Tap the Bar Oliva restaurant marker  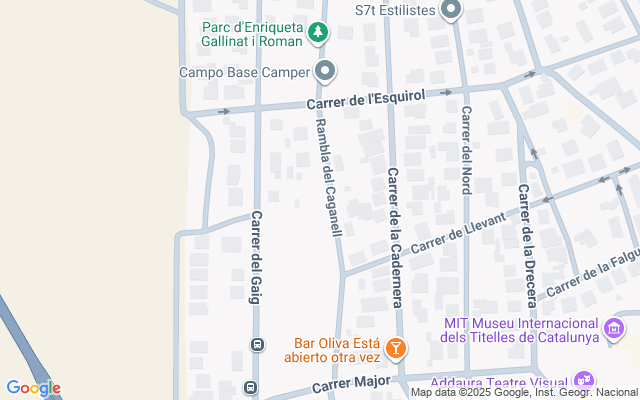point(397,348)
